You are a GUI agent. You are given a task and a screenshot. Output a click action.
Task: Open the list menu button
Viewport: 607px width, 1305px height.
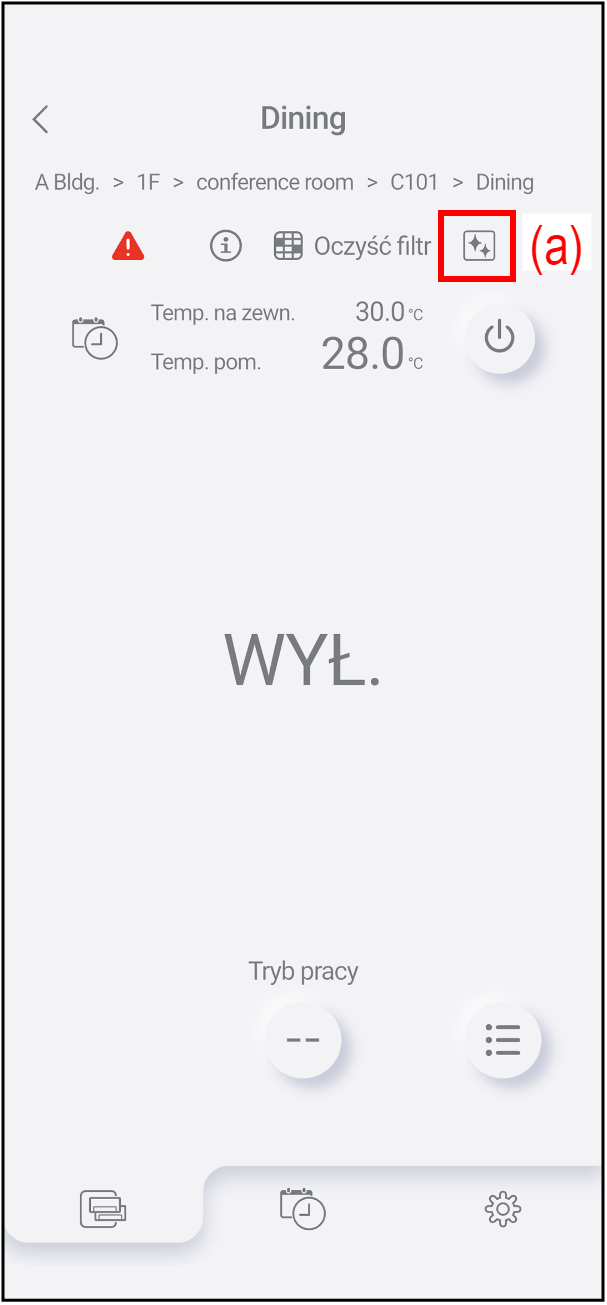[x=503, y=1040]
